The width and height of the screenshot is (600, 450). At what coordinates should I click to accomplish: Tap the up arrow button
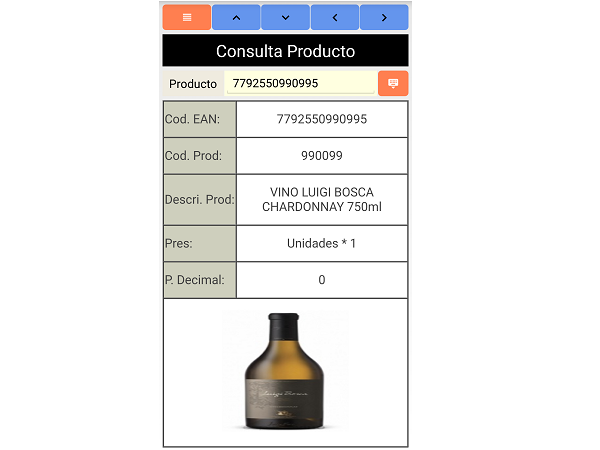(x=236, y=17)
